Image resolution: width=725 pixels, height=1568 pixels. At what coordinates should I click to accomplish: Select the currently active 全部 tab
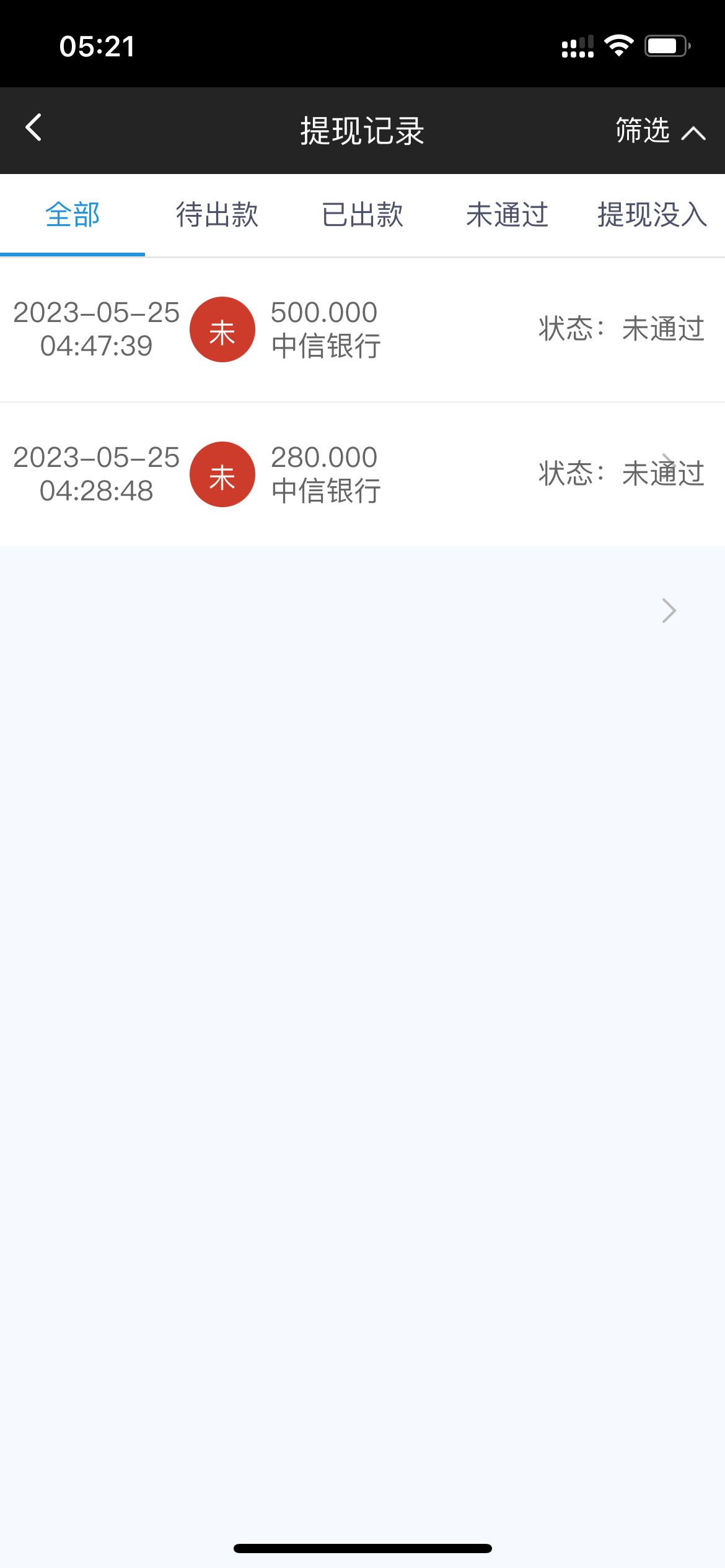click(72, 214)
